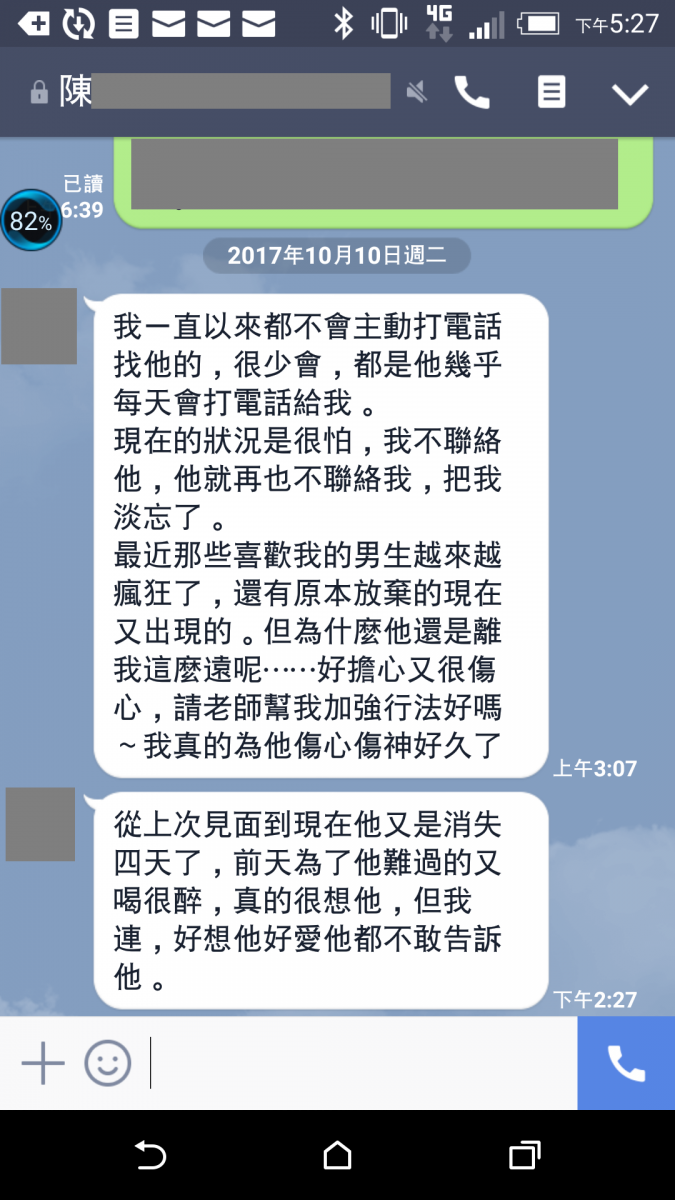The height and width of the screenshot is (1200, 675).
Task: Expand the chat options dropdown arrow
Action: pos(630,94)
